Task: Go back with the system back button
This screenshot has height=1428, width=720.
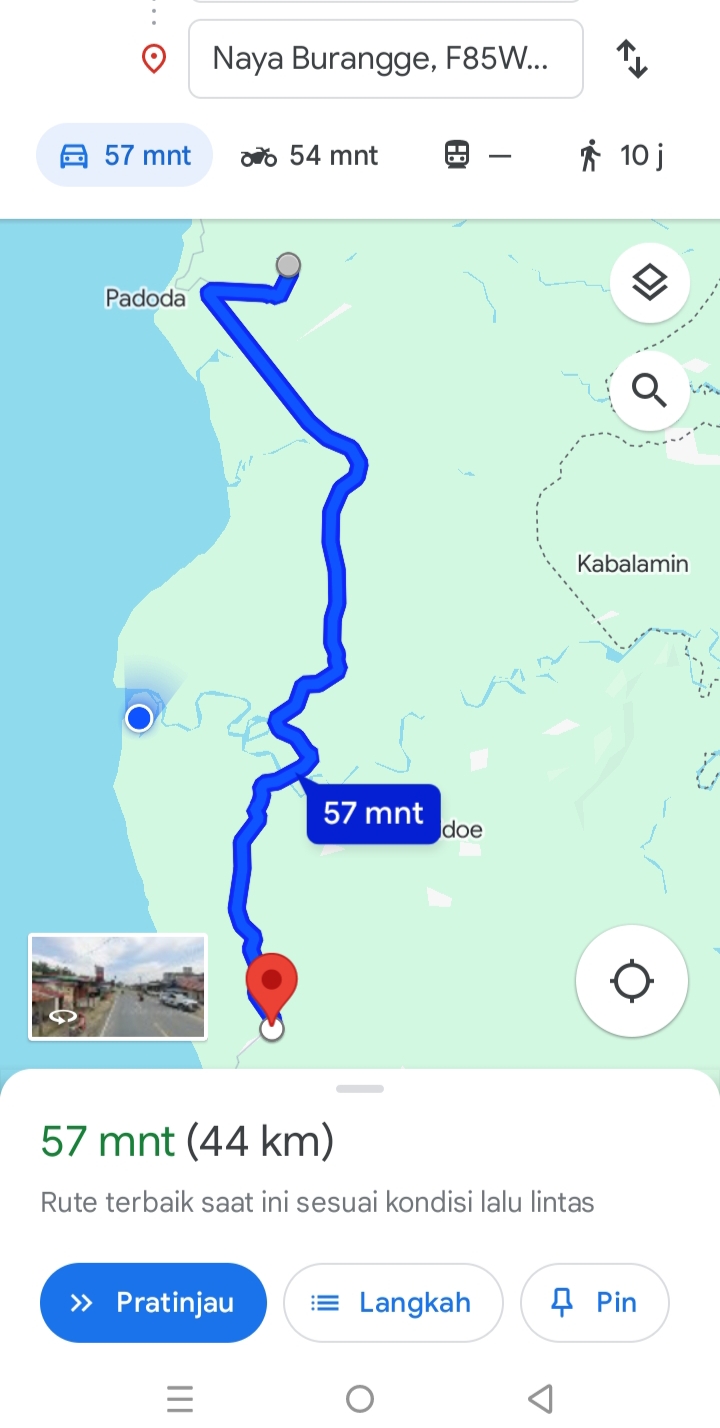Action: (x=540, y=1398)
